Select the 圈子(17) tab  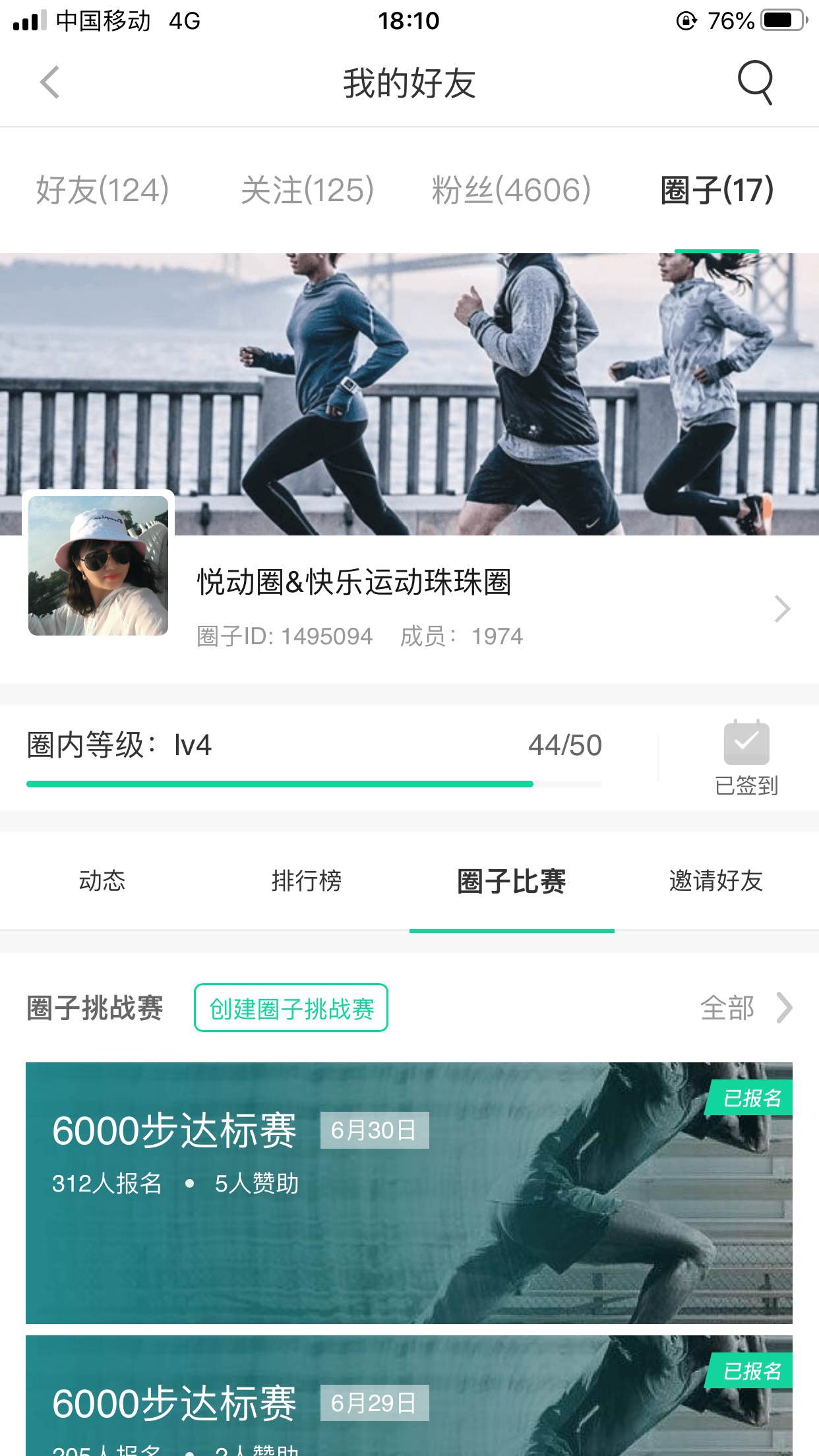pos(717,190)
